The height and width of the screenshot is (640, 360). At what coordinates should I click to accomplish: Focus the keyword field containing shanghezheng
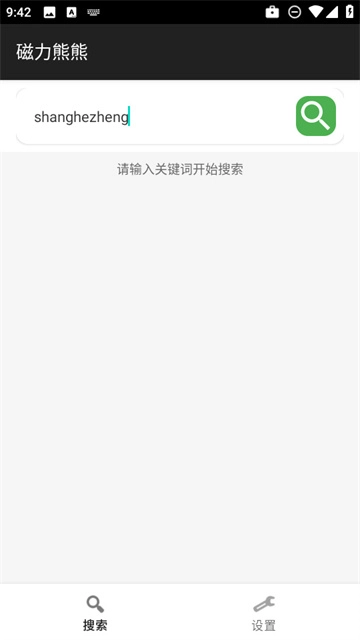[x=157, y=117]
